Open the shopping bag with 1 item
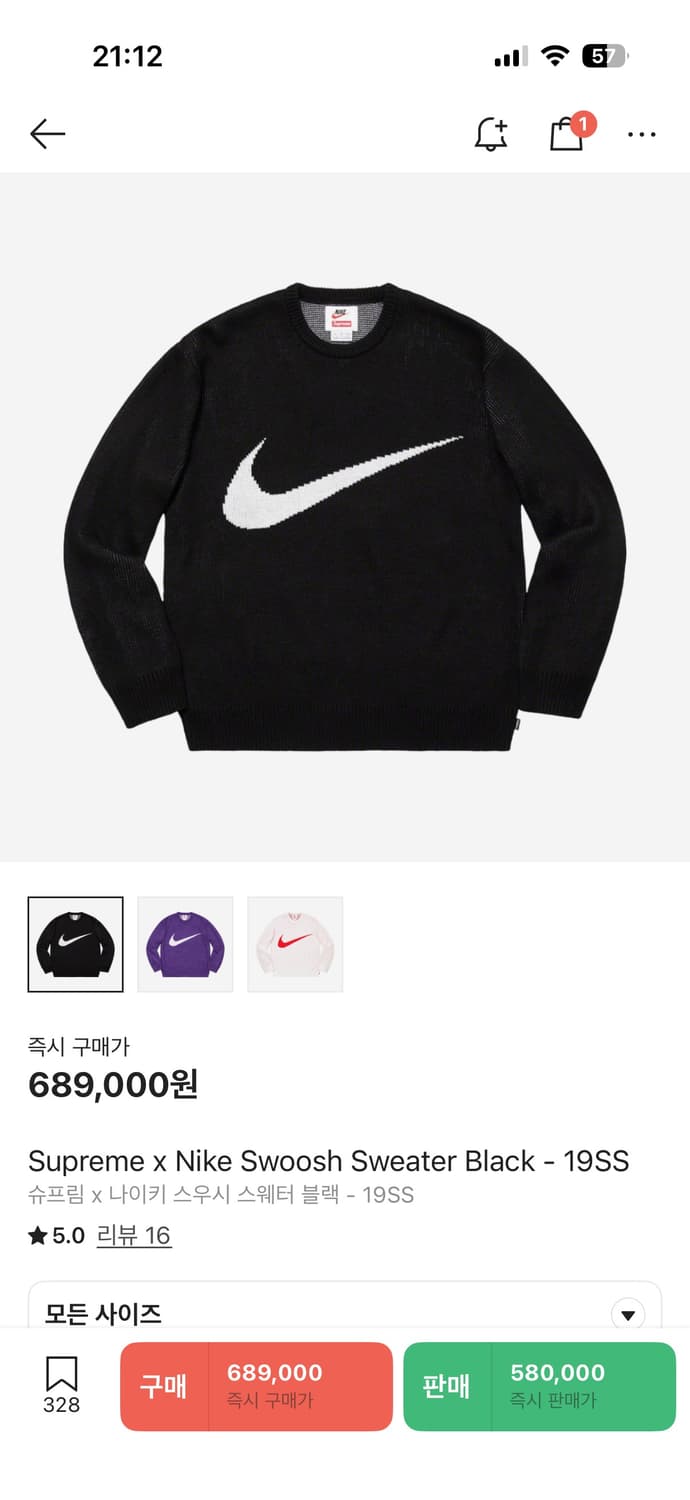 coord(568,134)
